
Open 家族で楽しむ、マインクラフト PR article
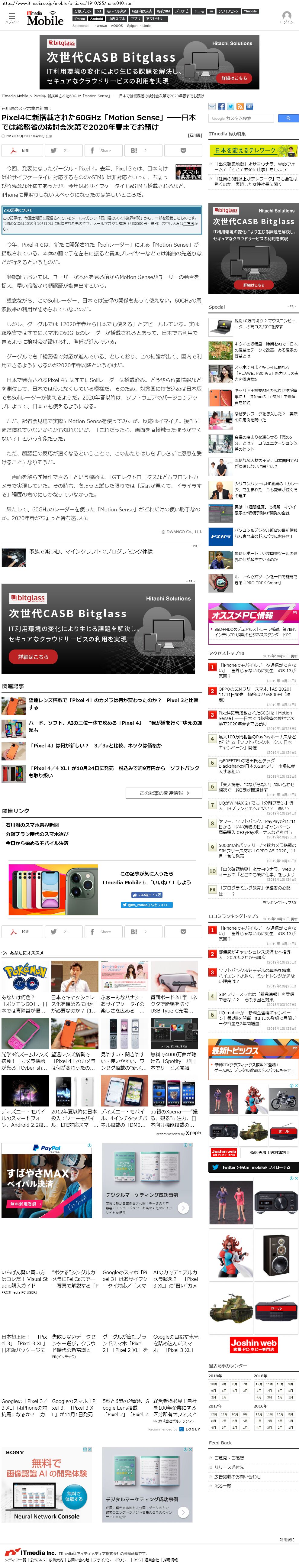tap(91, 552)
